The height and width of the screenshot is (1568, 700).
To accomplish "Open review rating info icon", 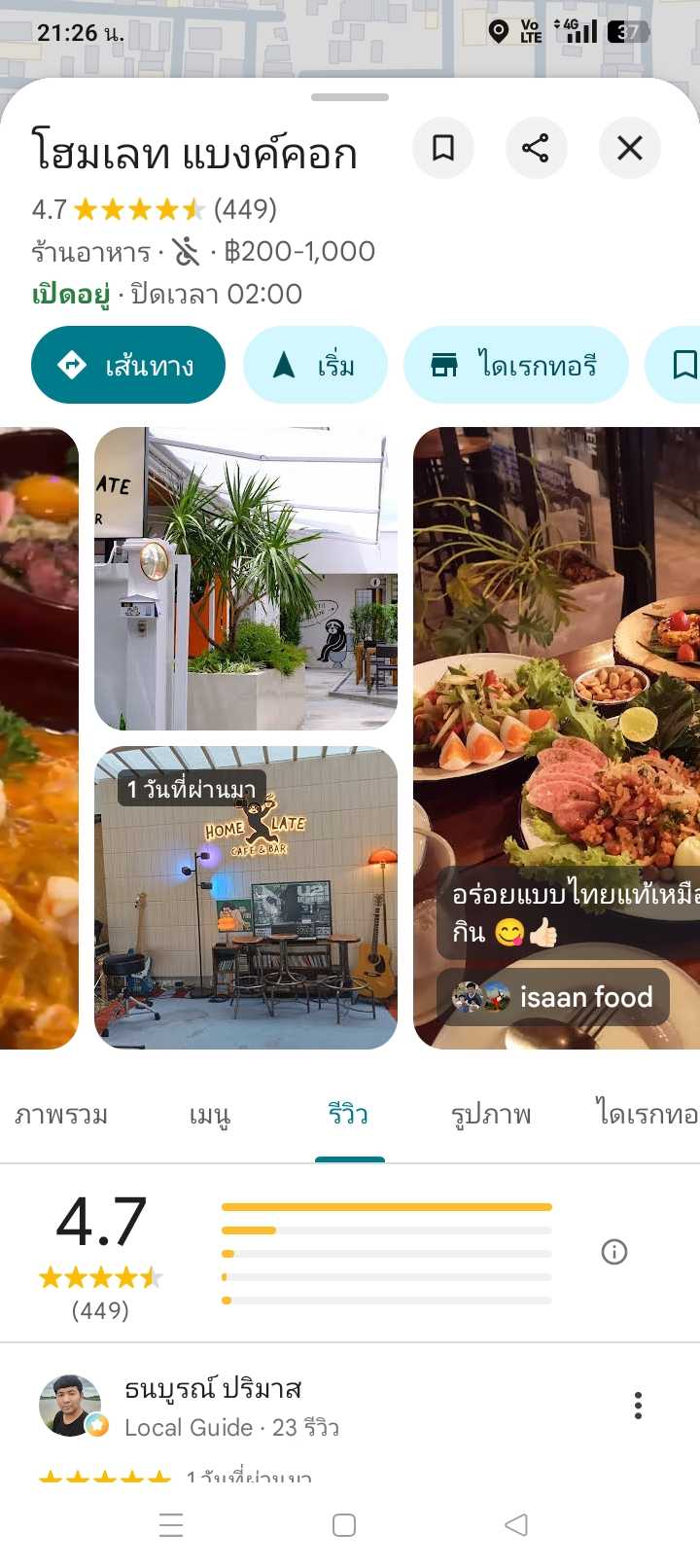I will pos(614,1252).
